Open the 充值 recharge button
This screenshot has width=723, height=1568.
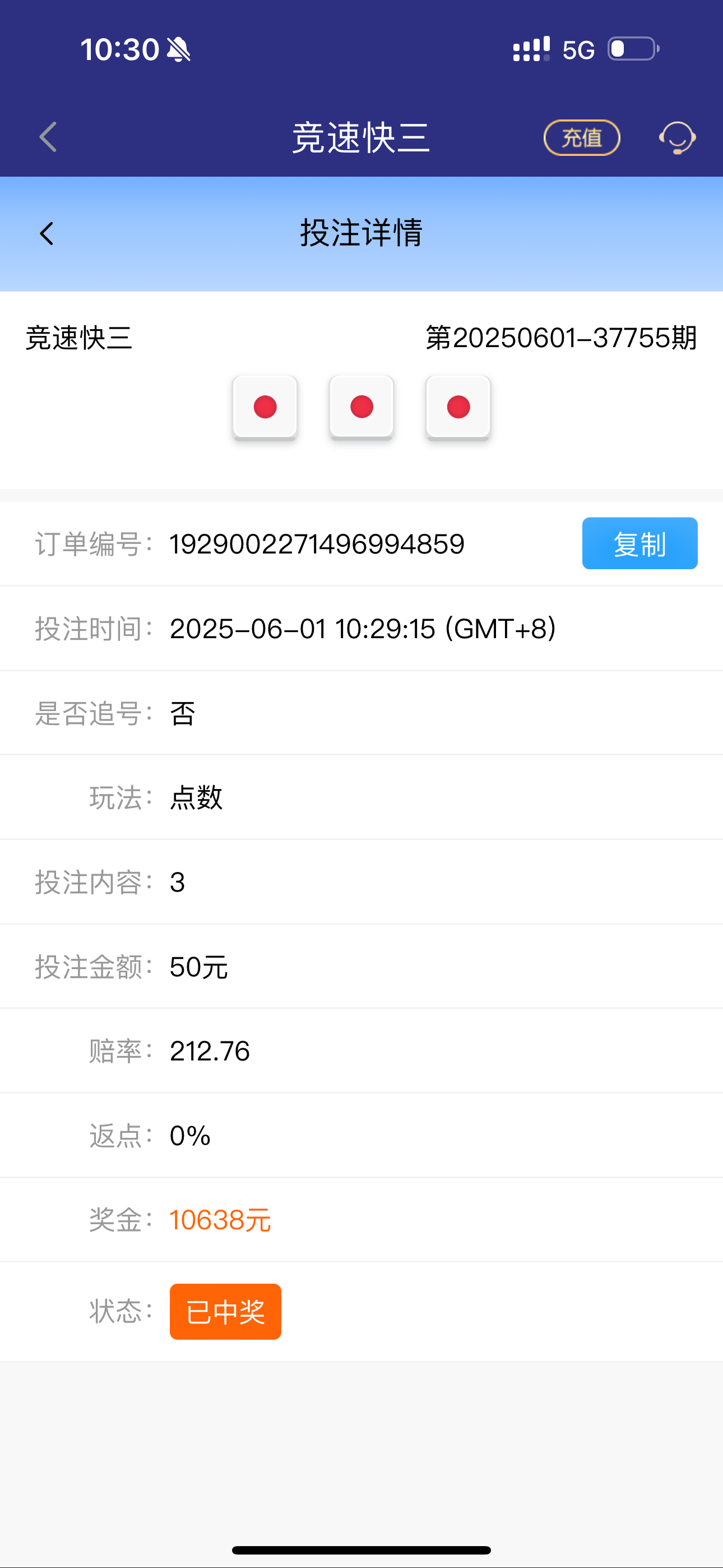(581, 137)
